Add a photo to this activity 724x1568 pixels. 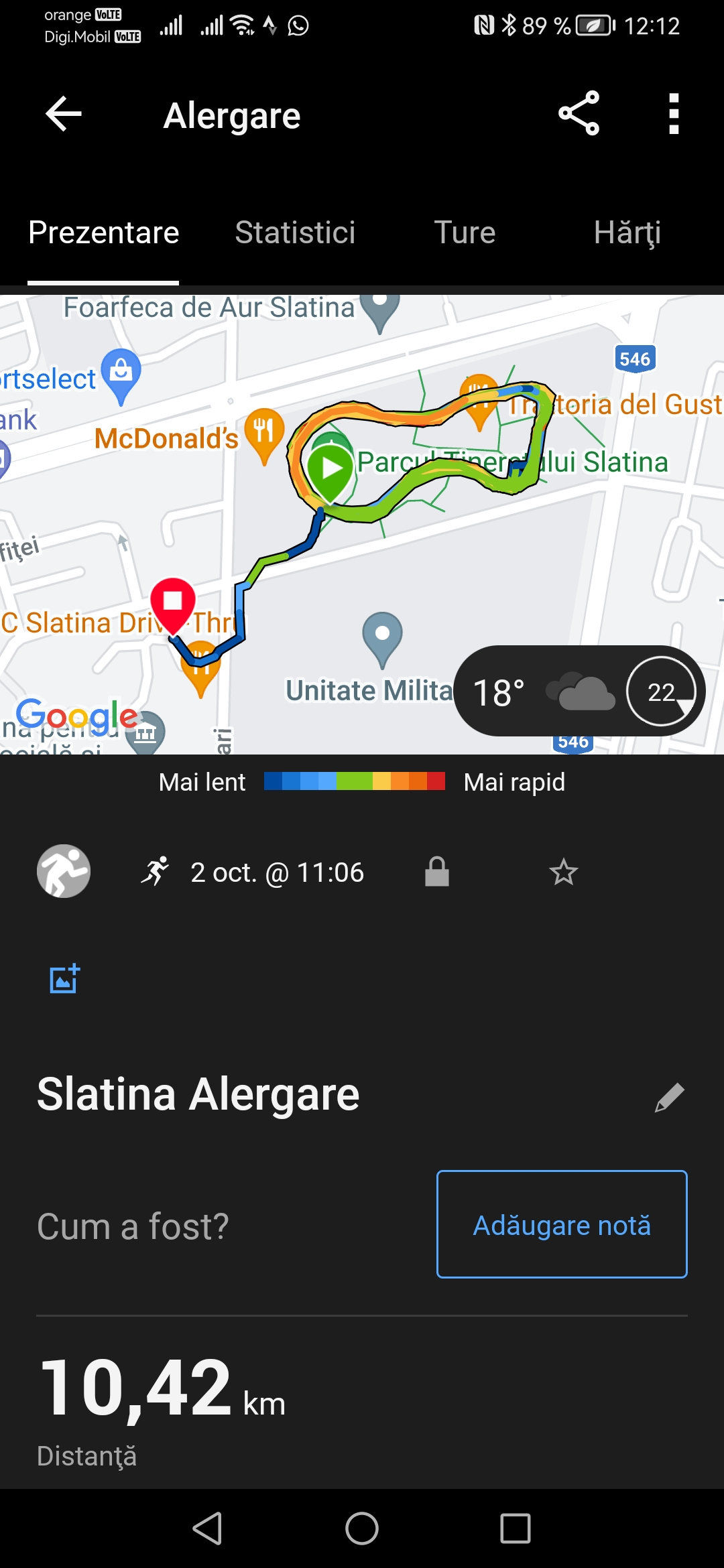point(65,979)
